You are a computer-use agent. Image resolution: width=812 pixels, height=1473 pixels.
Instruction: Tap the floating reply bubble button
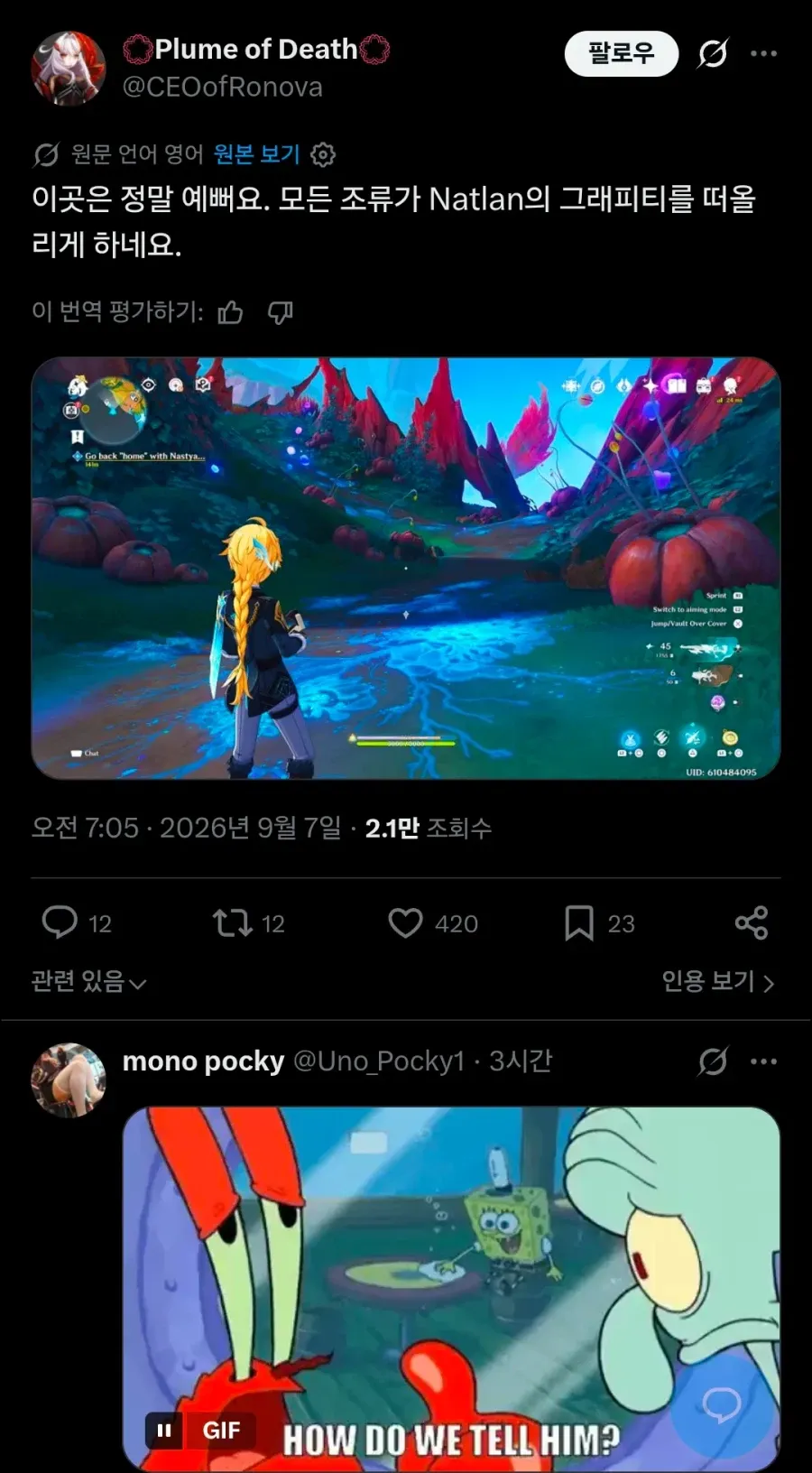coord(722,1404)
